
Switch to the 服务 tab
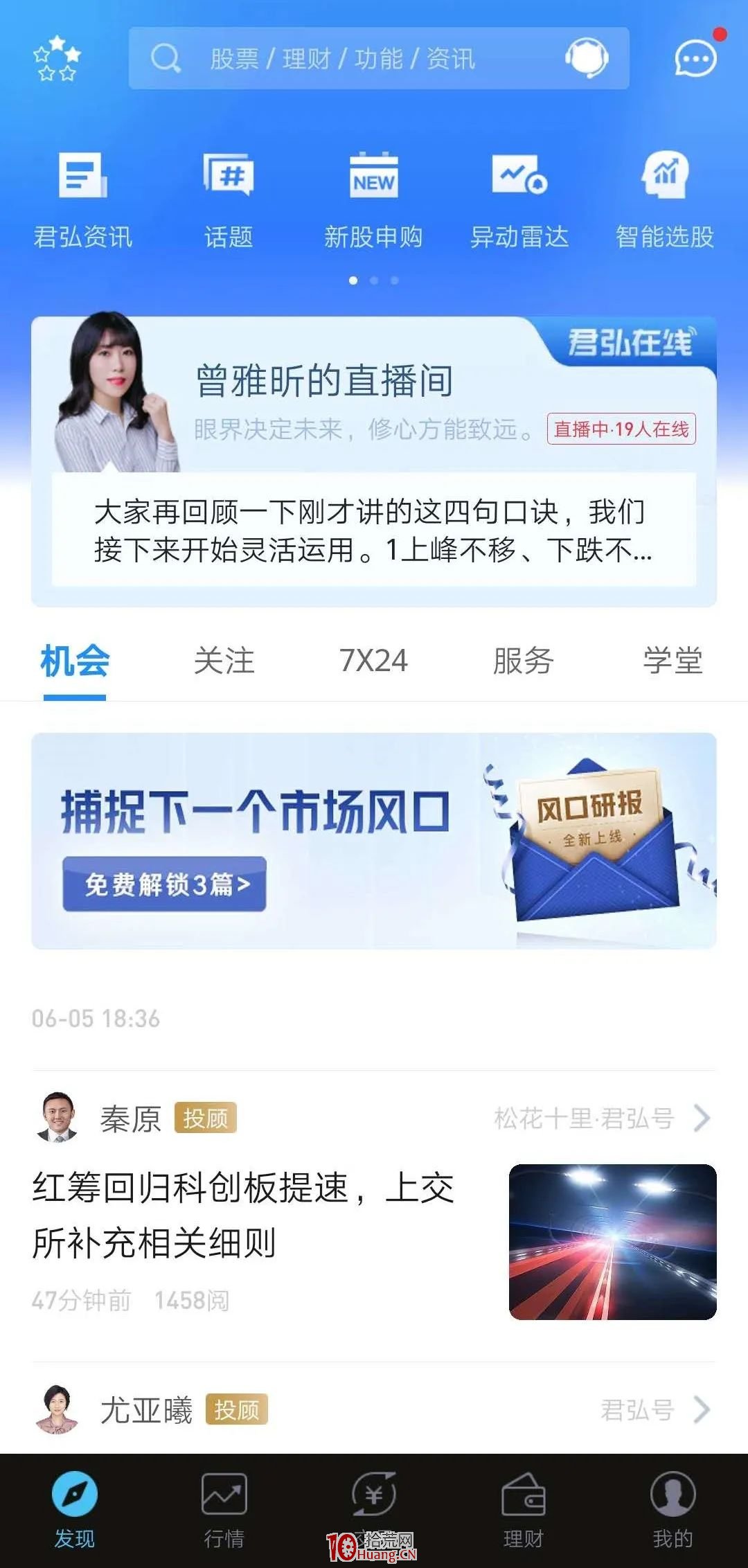pos(523,661)
